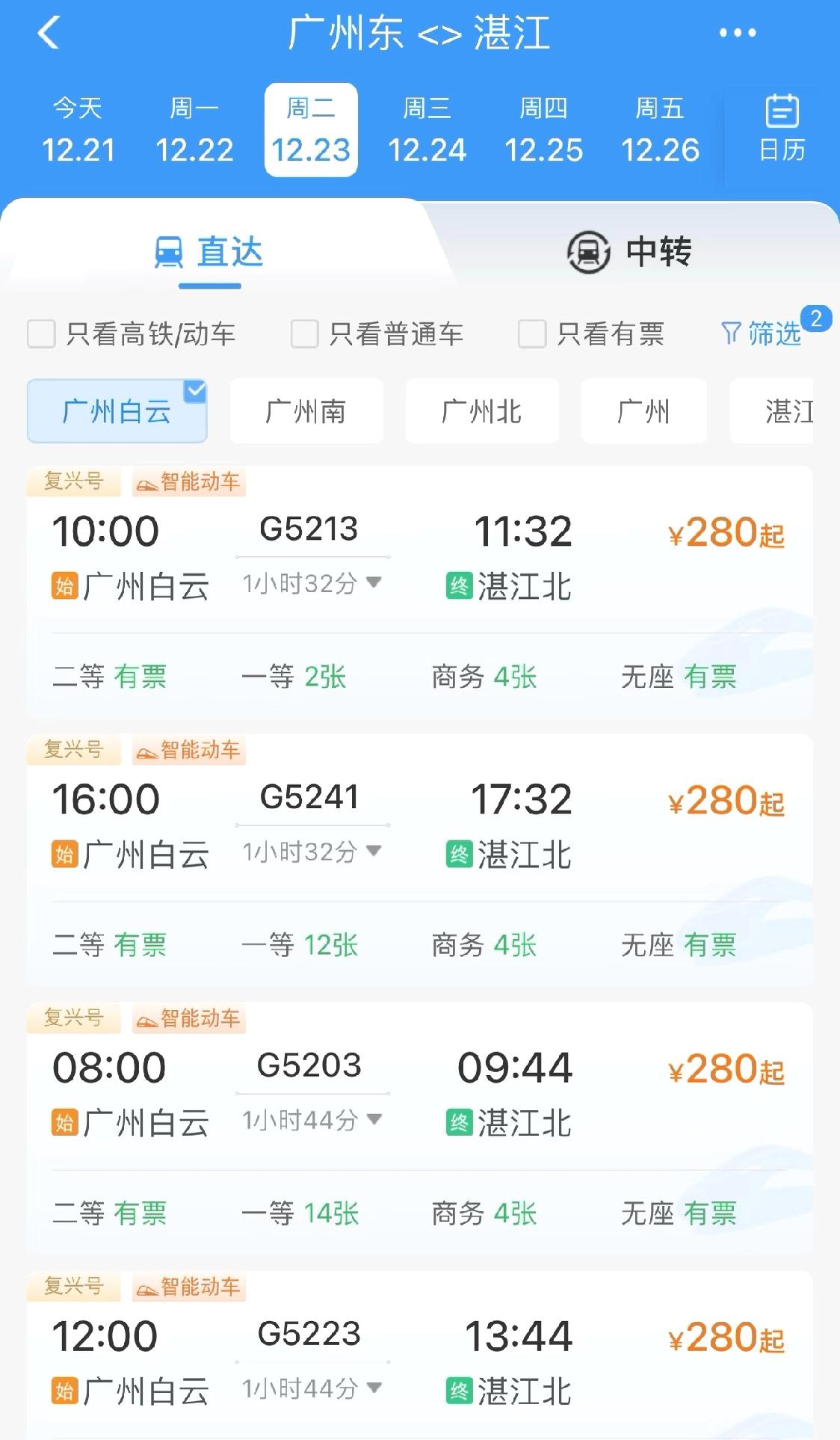Enable the 只看有票 checkbox
840x1440 pixels.
532,334
